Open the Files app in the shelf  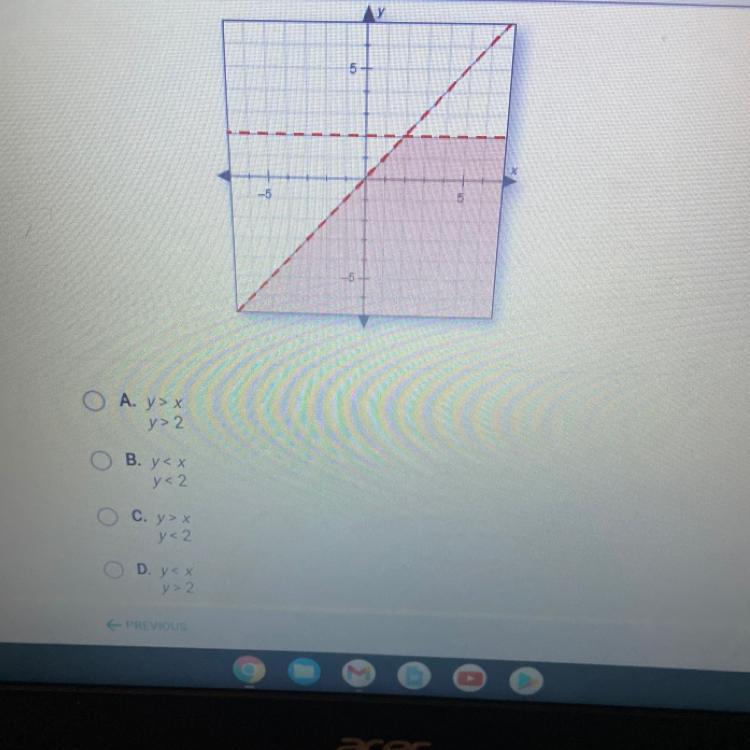[304, 672]
